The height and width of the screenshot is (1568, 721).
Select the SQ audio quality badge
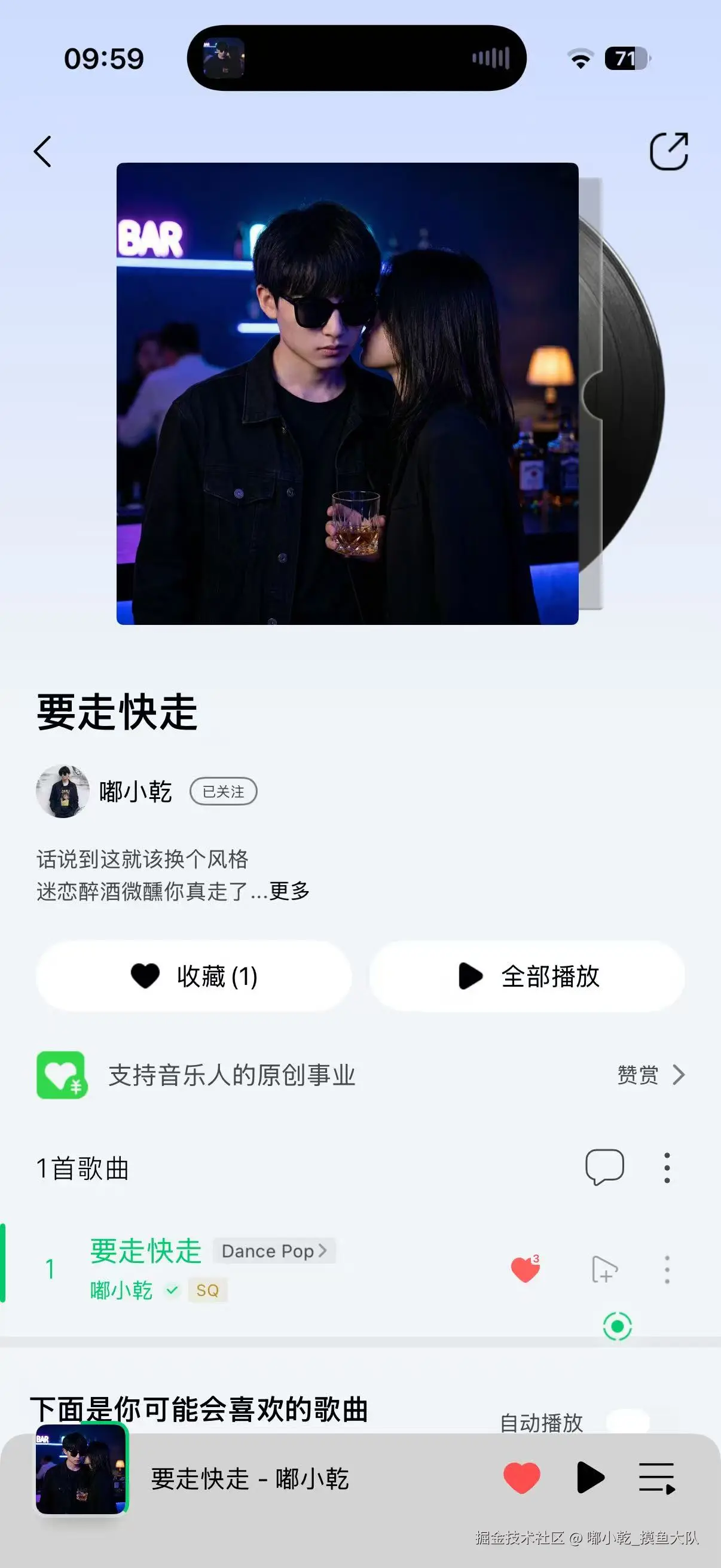(x=207, y=1291)
